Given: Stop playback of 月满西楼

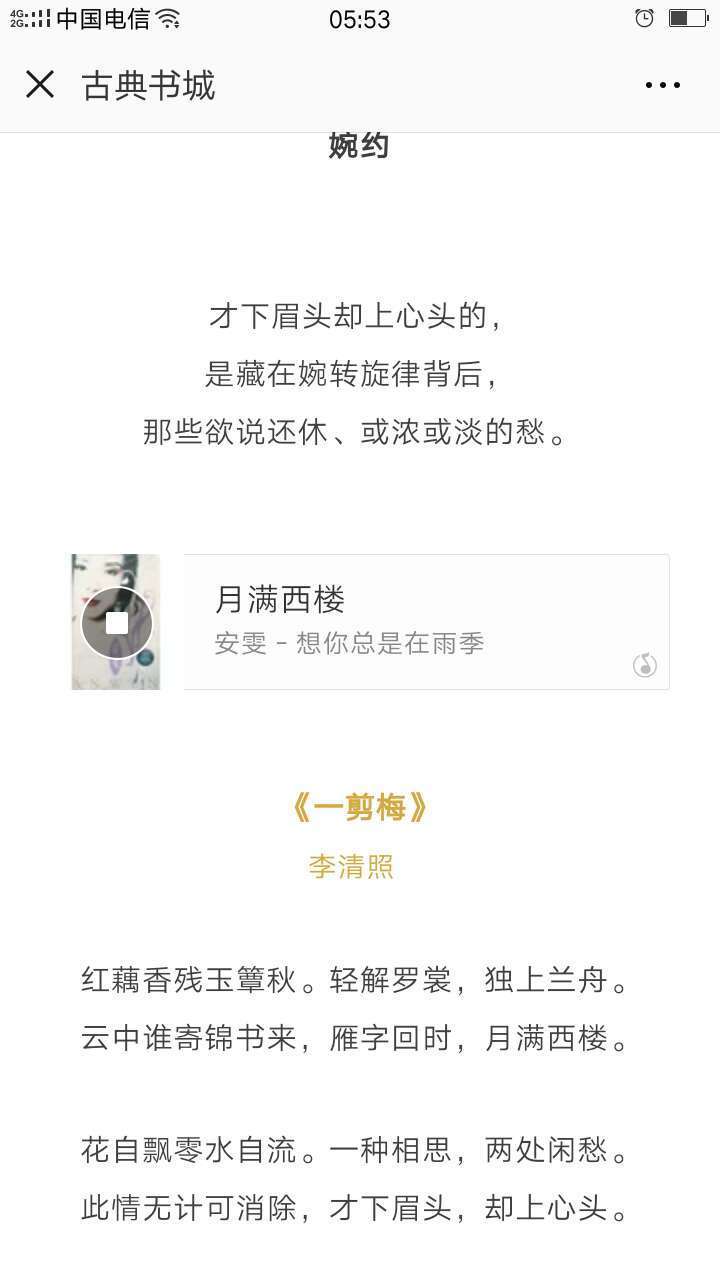Looking at the screenshot, I should [x=117, y=622].
